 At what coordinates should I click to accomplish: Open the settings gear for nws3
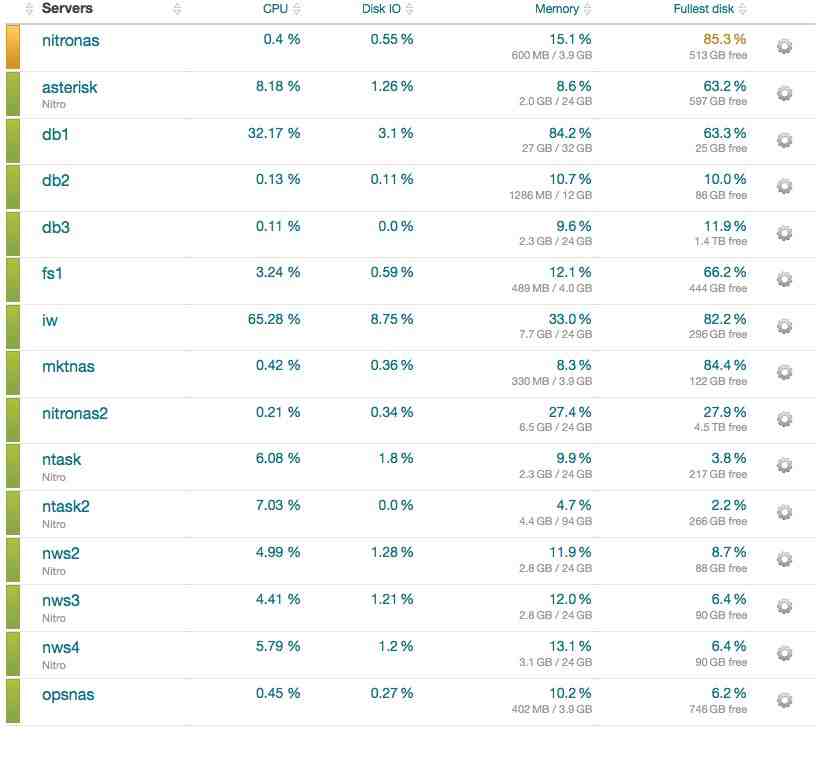click(784, 607)
